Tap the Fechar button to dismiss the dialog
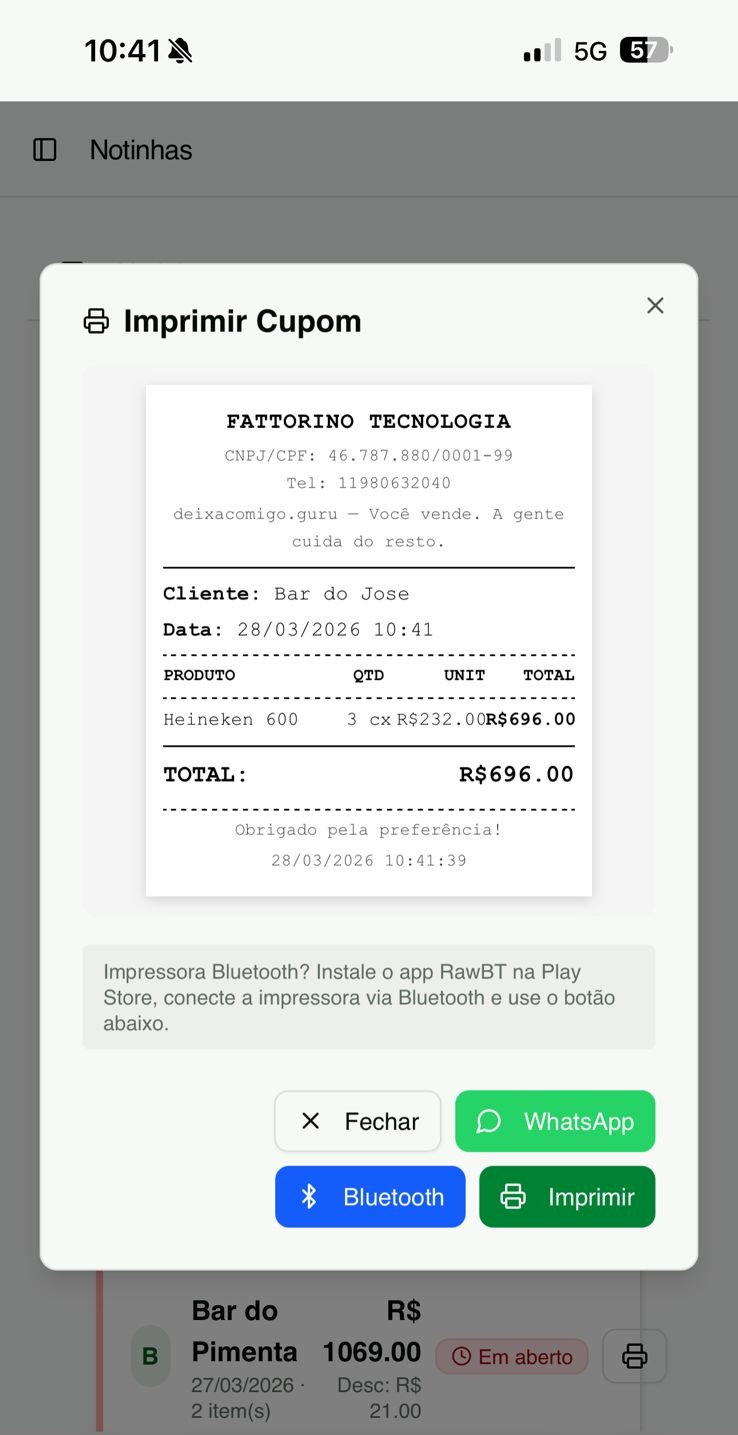This screenshot has height=1435, width=738. pos(357,1121)
